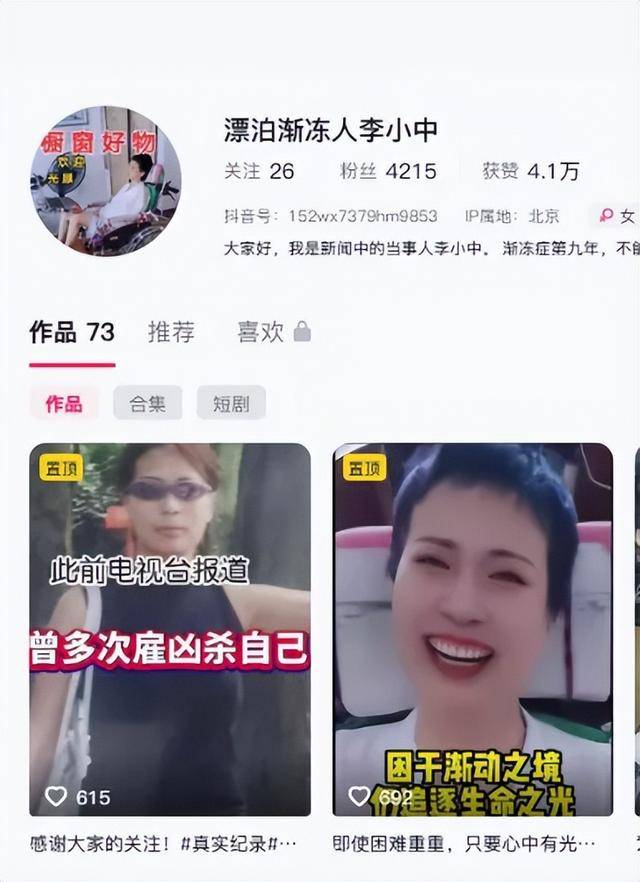View the 关注 26 following list
The width and height of the screenshot is (640, 882).
coord(259,171)
